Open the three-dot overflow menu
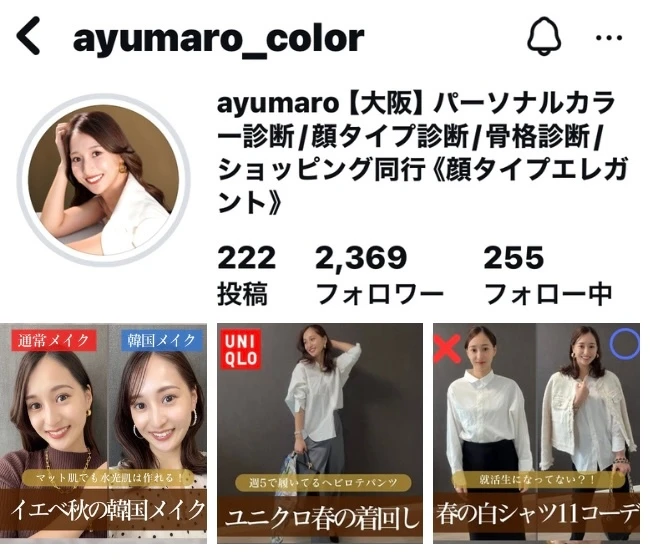Viewport: 657px width, 560px height. 609,38
